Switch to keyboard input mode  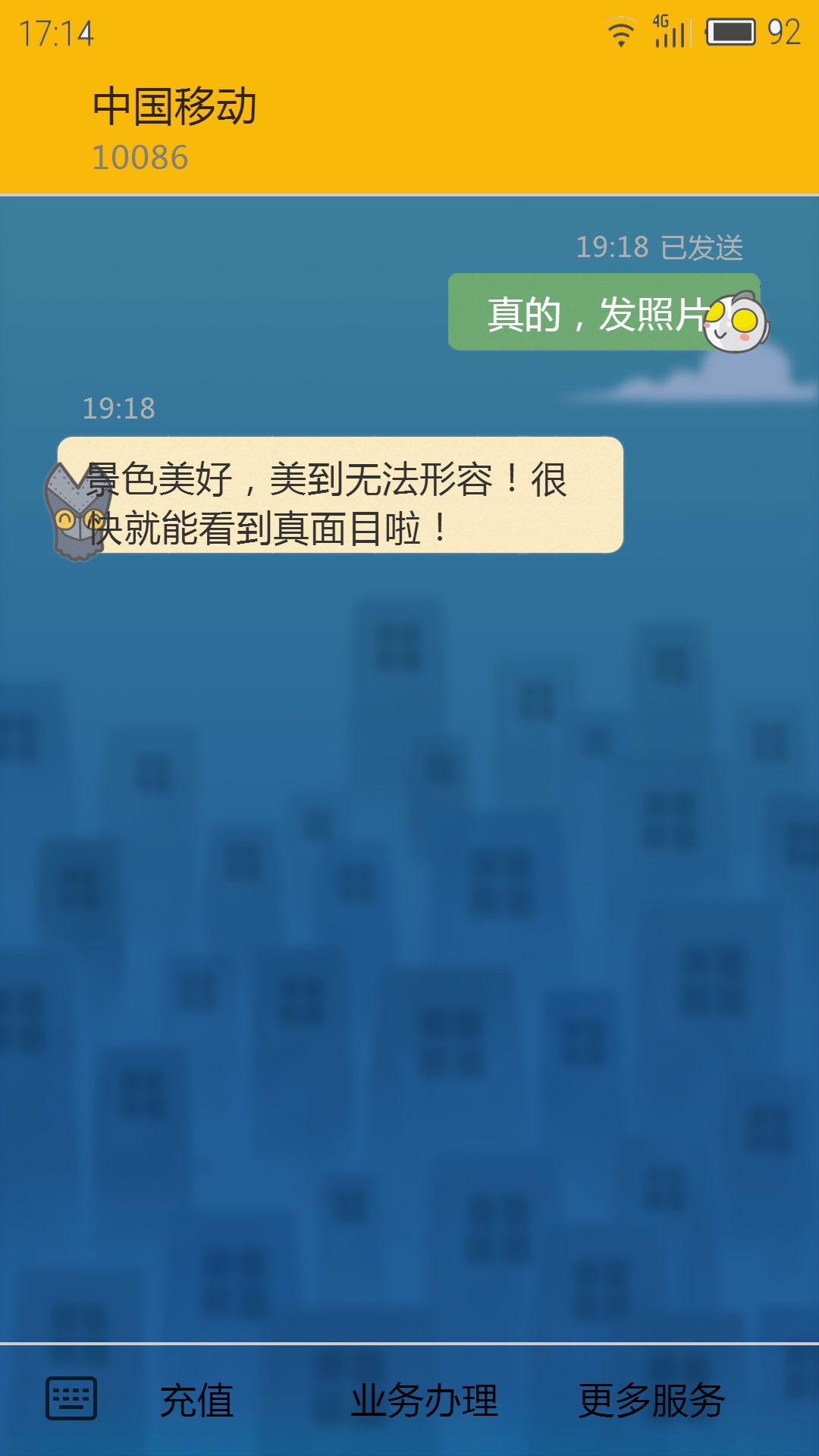tap(71, 1398)
